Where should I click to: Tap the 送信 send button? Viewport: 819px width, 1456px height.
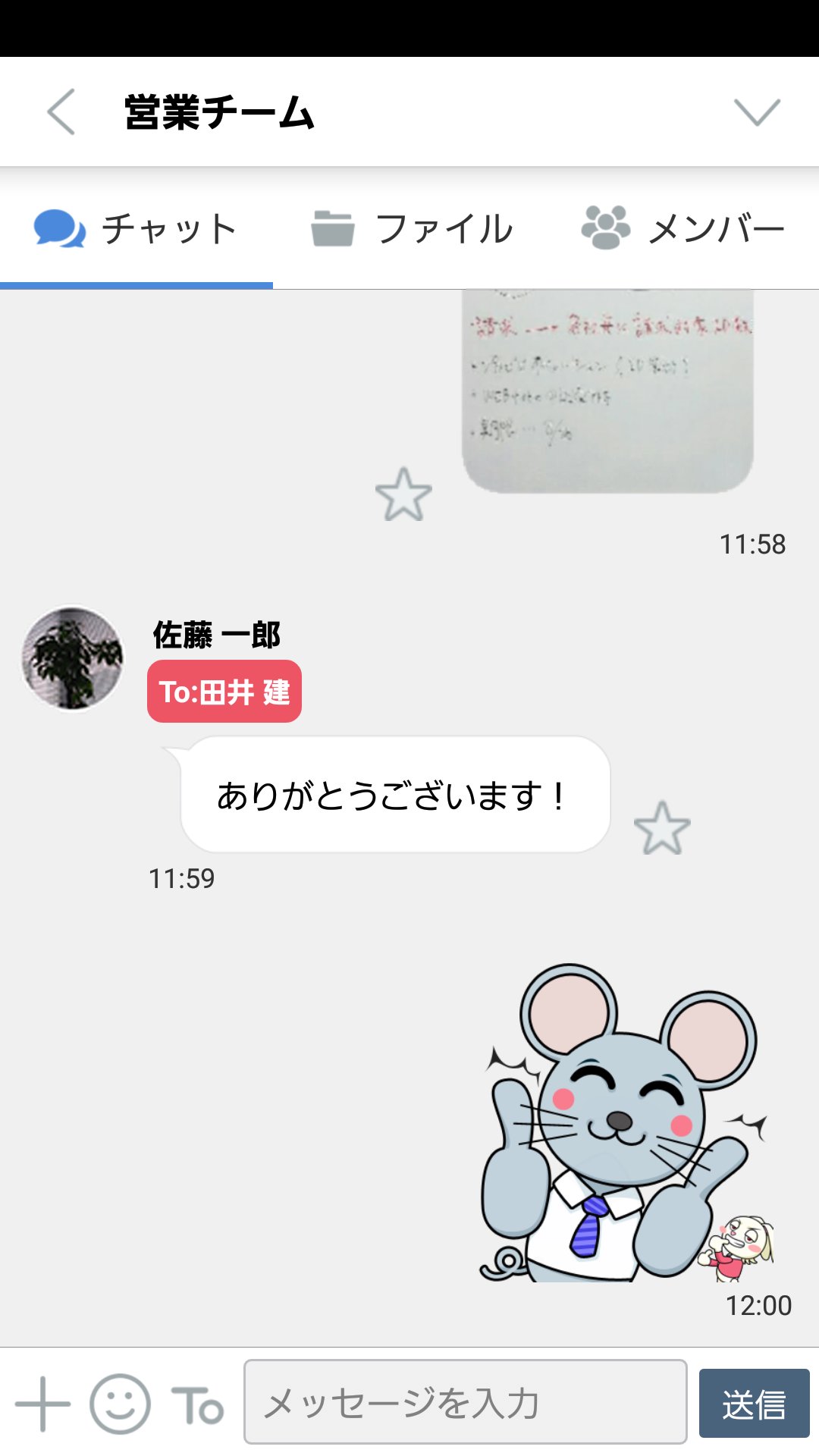click(x=754, y=1403)
